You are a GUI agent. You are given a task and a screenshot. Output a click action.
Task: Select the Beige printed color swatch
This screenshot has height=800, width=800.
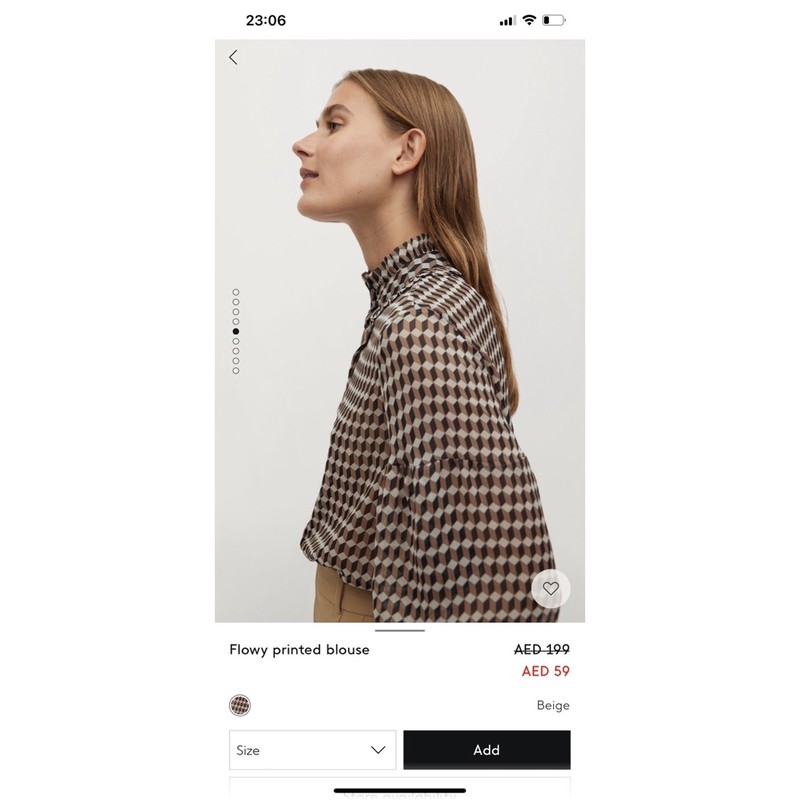pyautogui.click(x=240, y=705)
